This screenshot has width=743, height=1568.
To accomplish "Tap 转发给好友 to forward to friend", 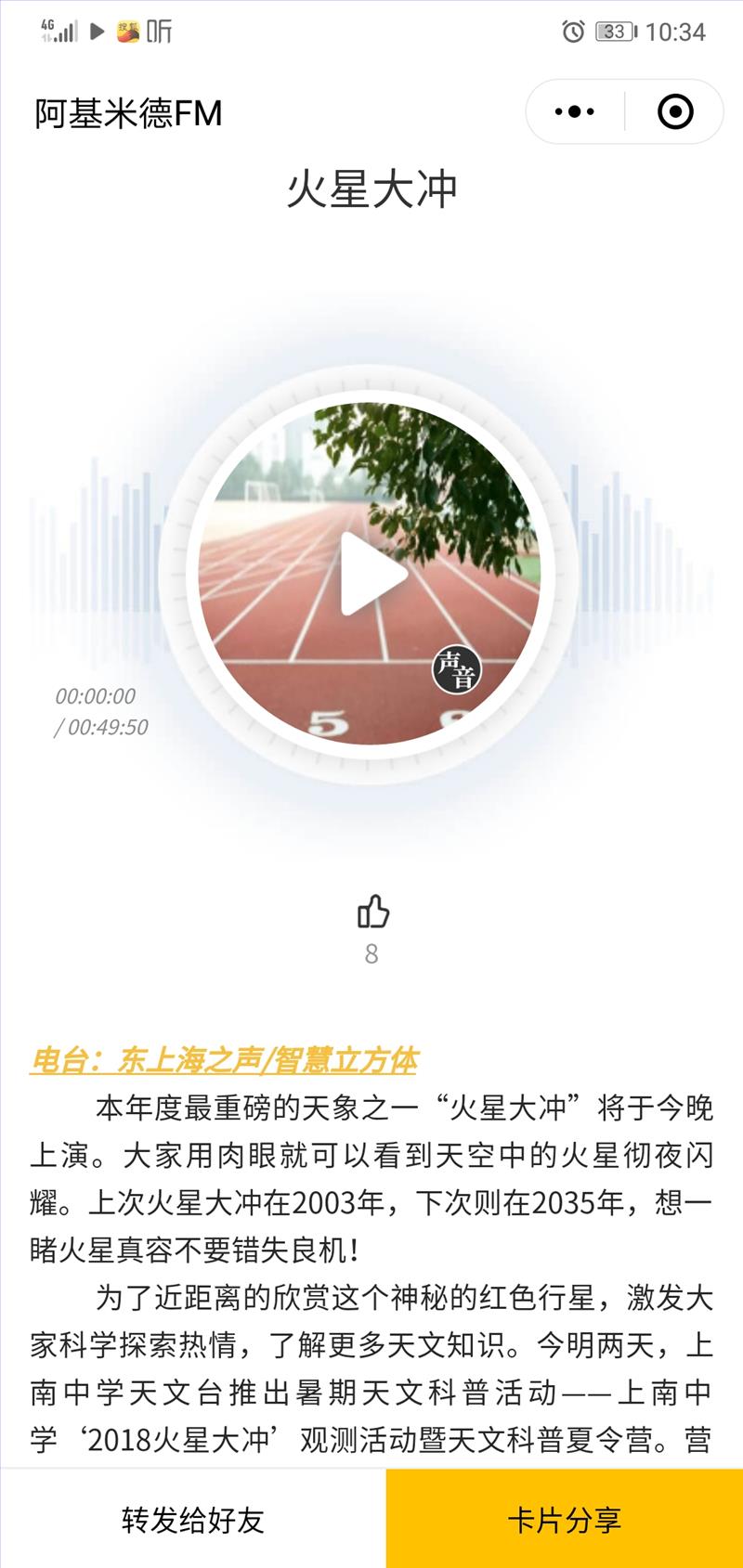I will (193, 1519).
